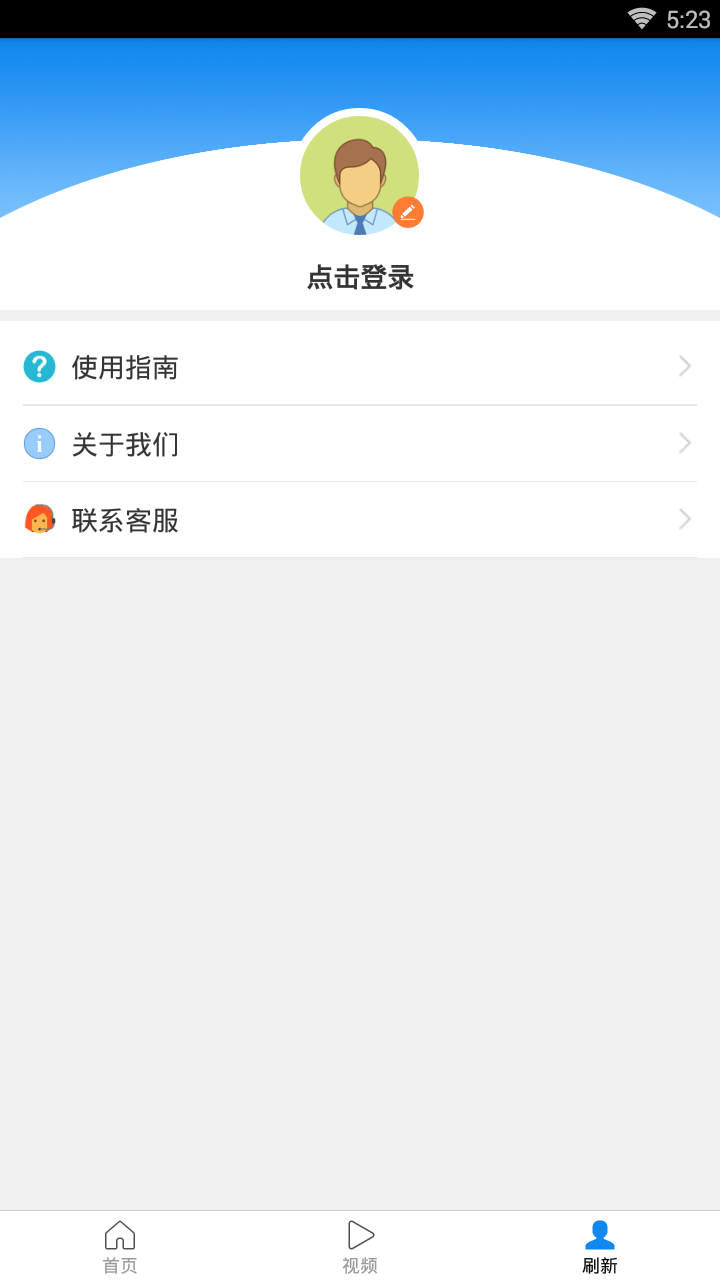The width and height of the screenshot is (720, 1280).
Task: Tap 点击登录 to log in
Action: 360,278
